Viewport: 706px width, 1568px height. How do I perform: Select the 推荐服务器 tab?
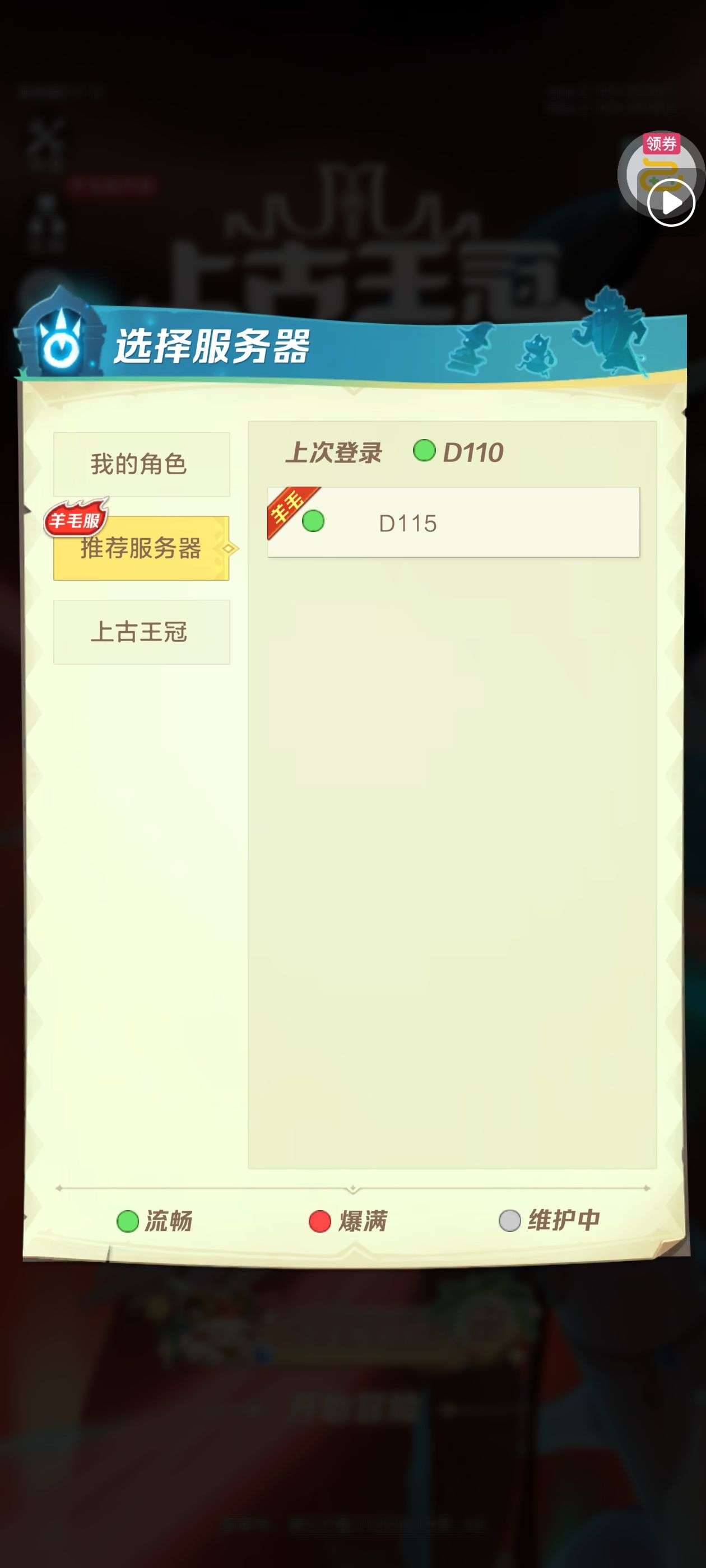(x=141, y=548)
